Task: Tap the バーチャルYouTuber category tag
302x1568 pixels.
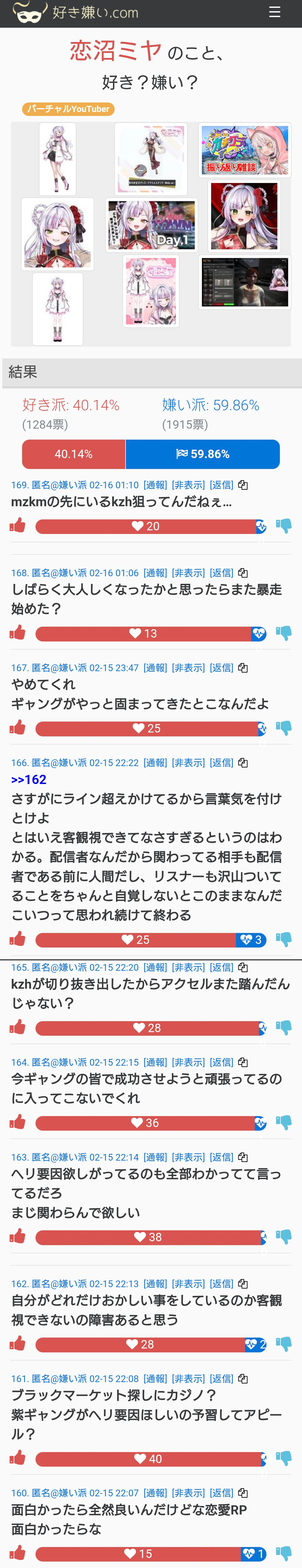Action: 68,109
